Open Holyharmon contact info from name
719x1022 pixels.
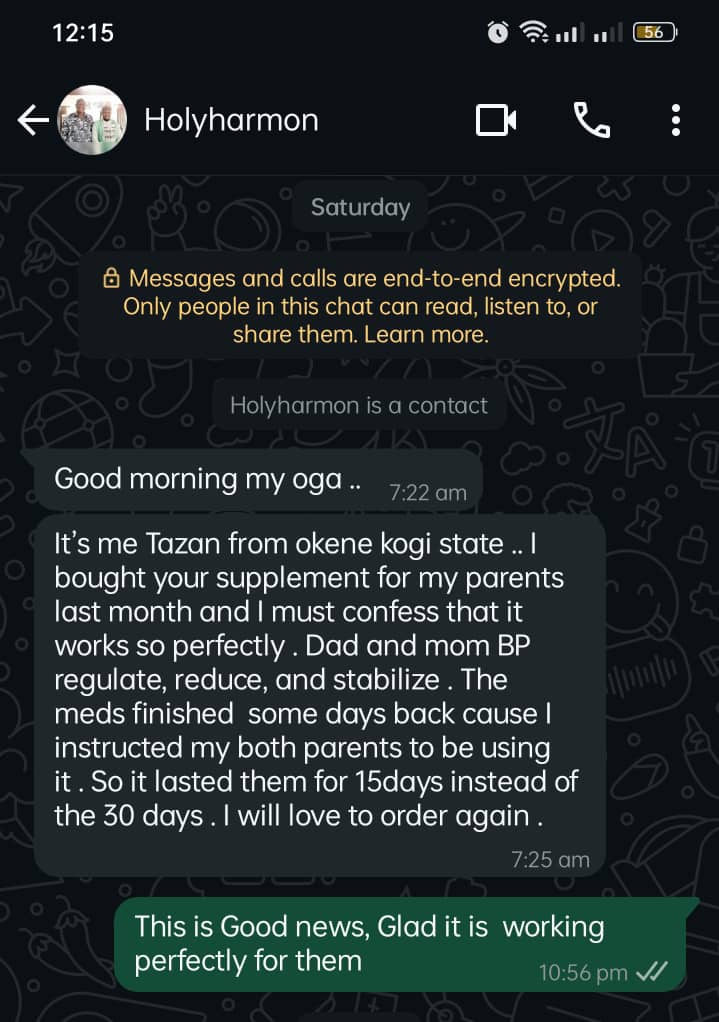[231, 121]
